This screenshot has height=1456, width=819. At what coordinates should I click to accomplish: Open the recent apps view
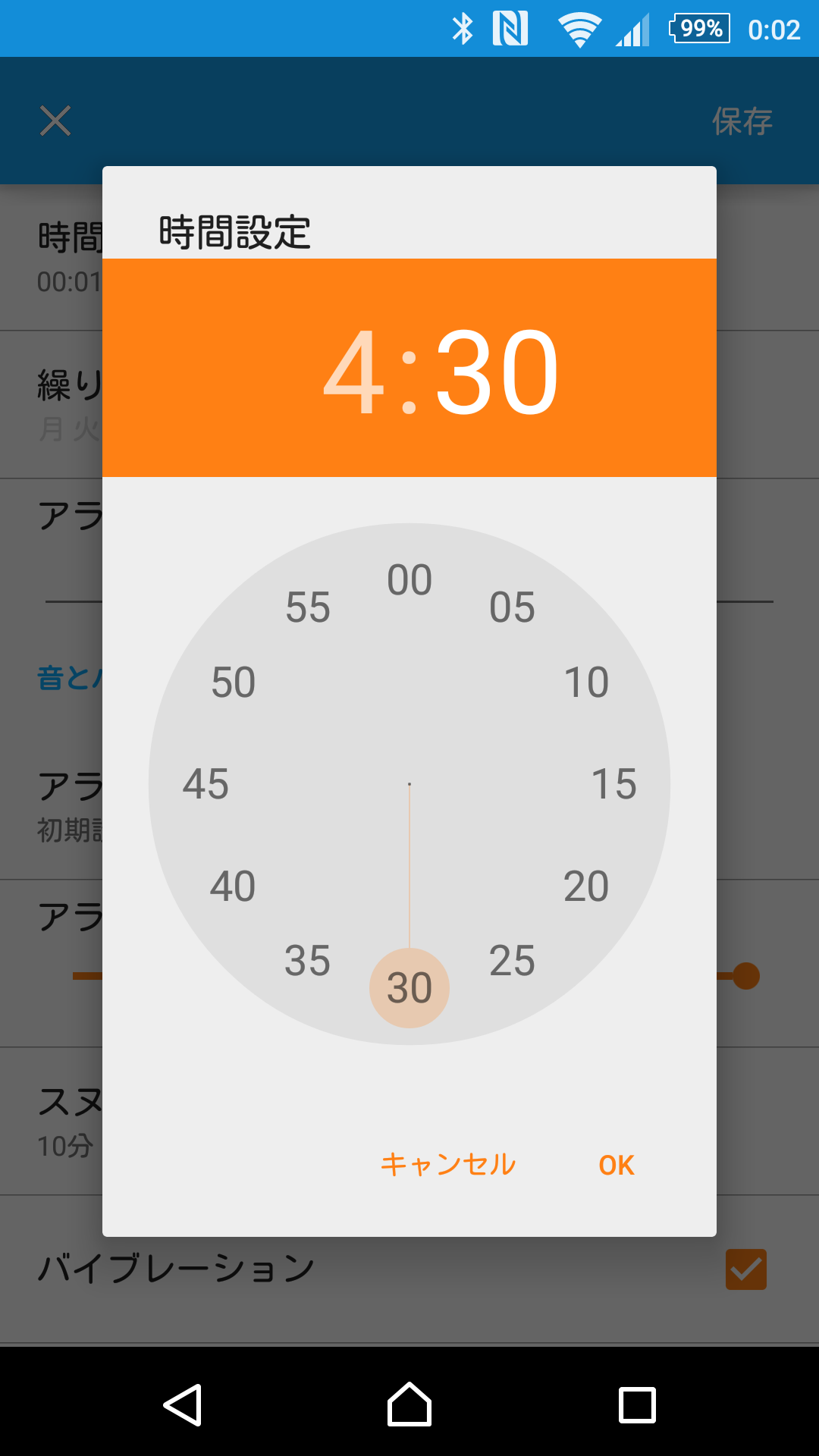point(637,1405)
